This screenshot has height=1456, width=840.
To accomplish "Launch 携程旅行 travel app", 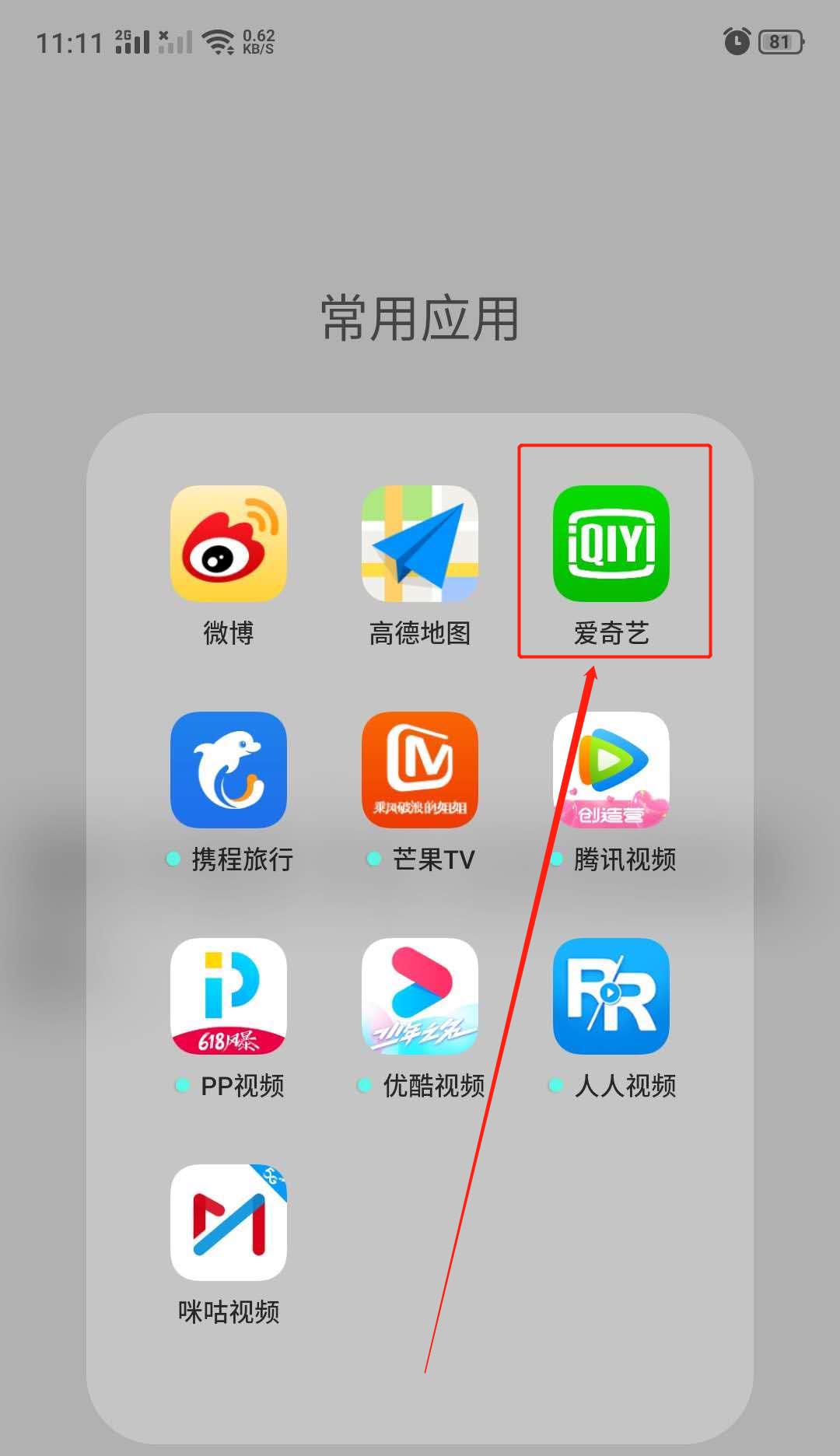I will 228,770.
